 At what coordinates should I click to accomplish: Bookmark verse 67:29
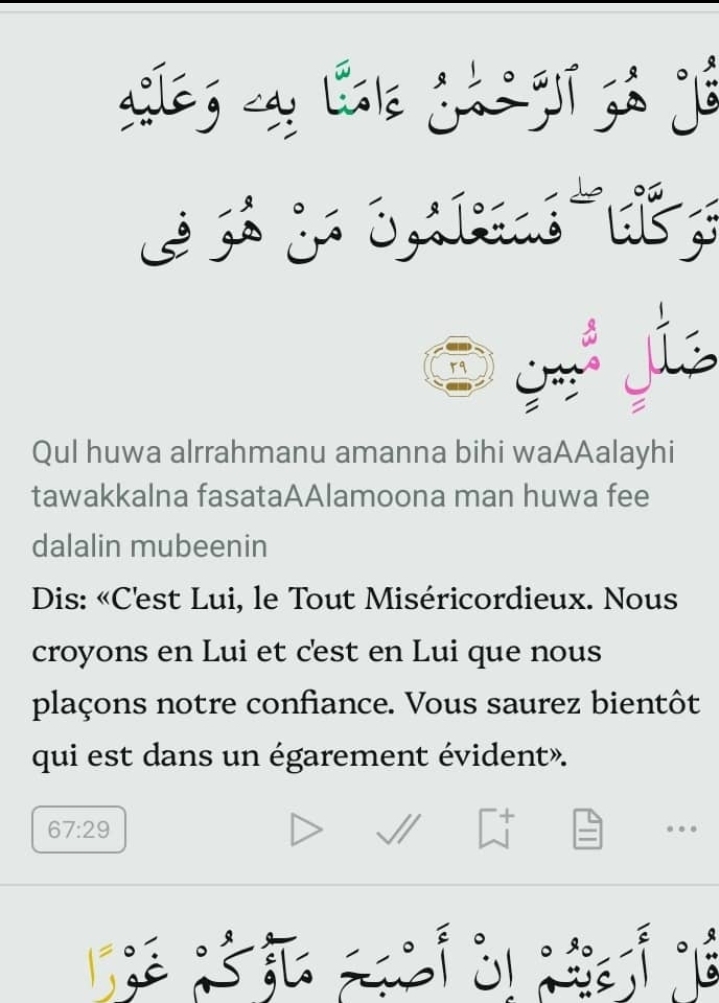click(494, 829)
